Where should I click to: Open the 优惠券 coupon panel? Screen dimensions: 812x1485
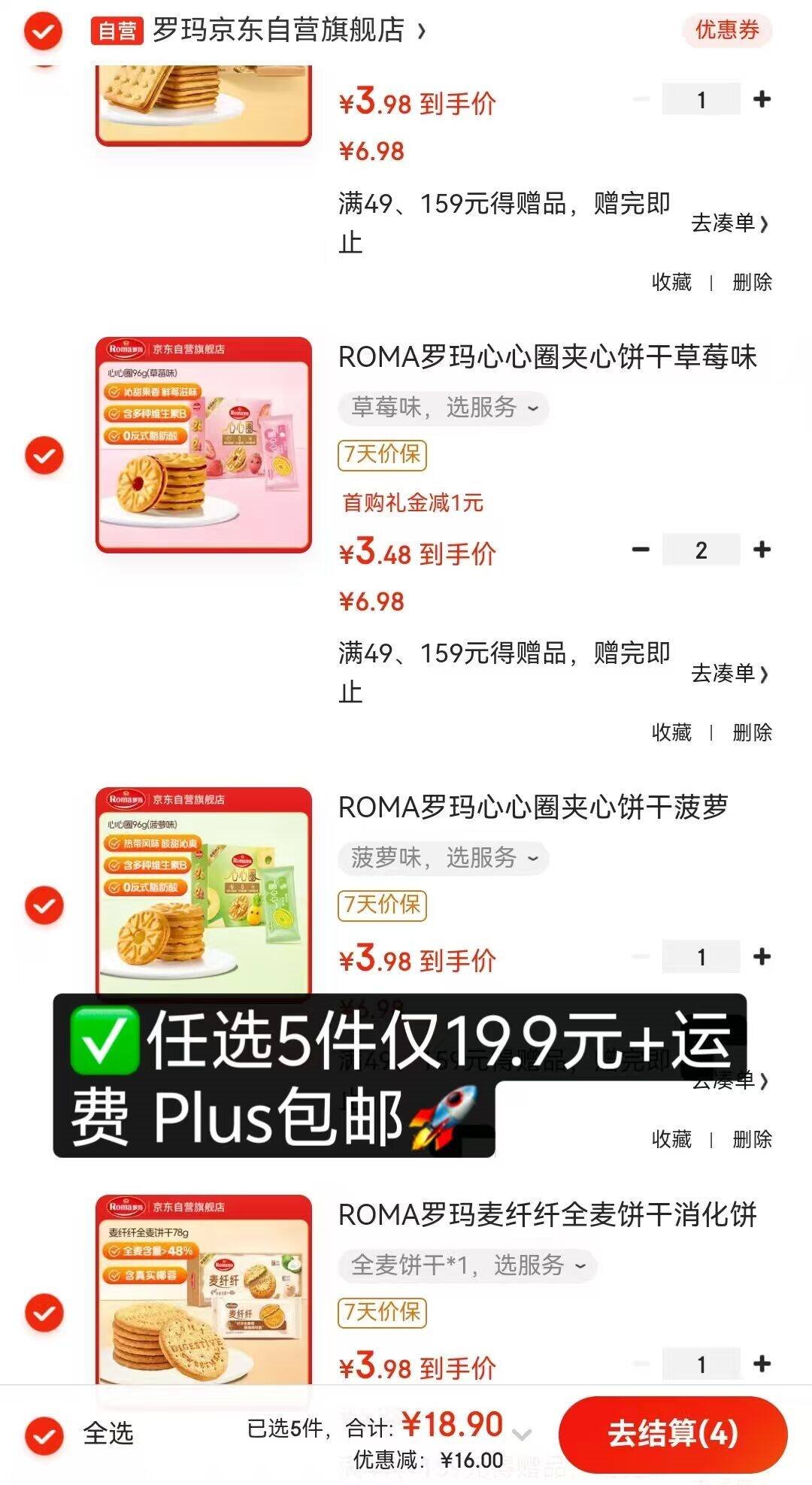[726, 31]
